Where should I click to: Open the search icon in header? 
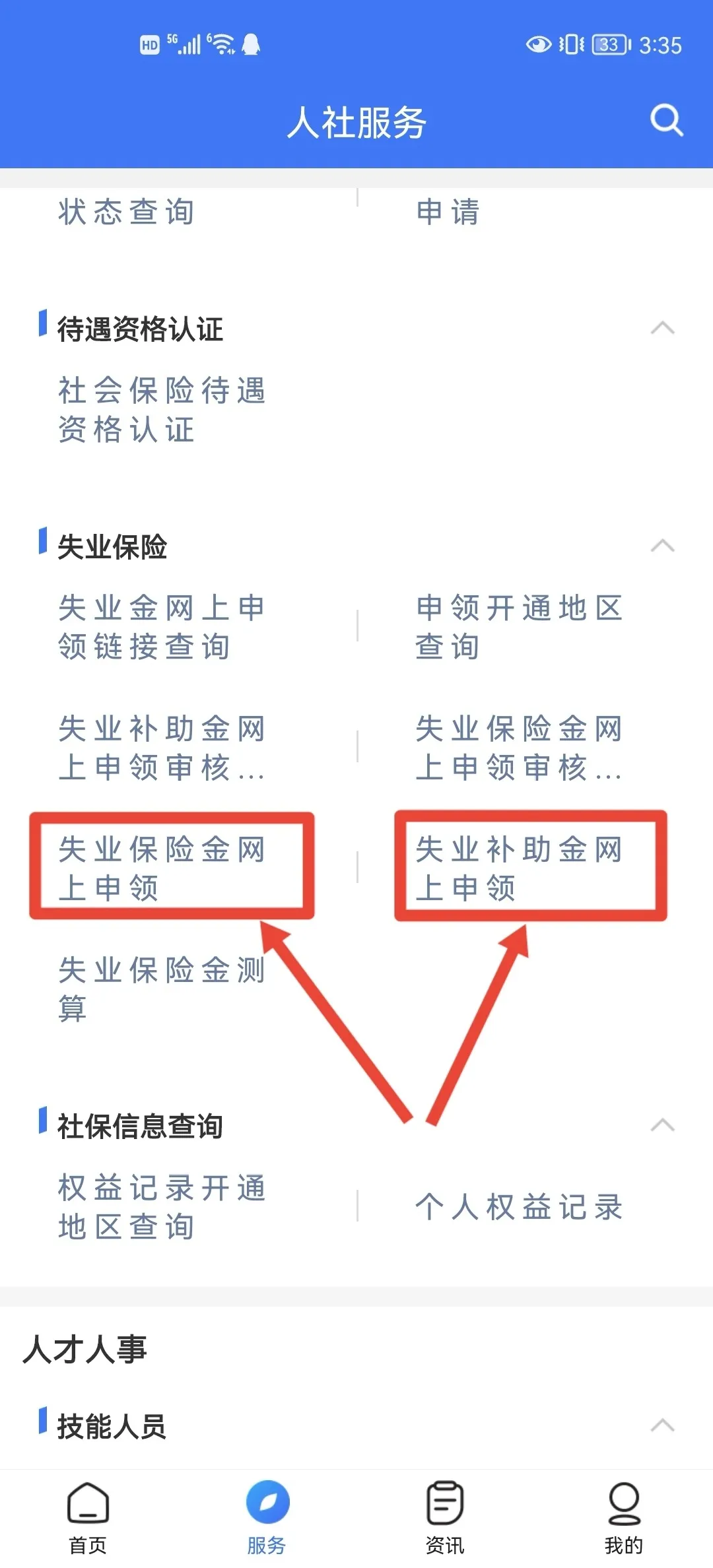pyautogui.click(x=666, y=120)
